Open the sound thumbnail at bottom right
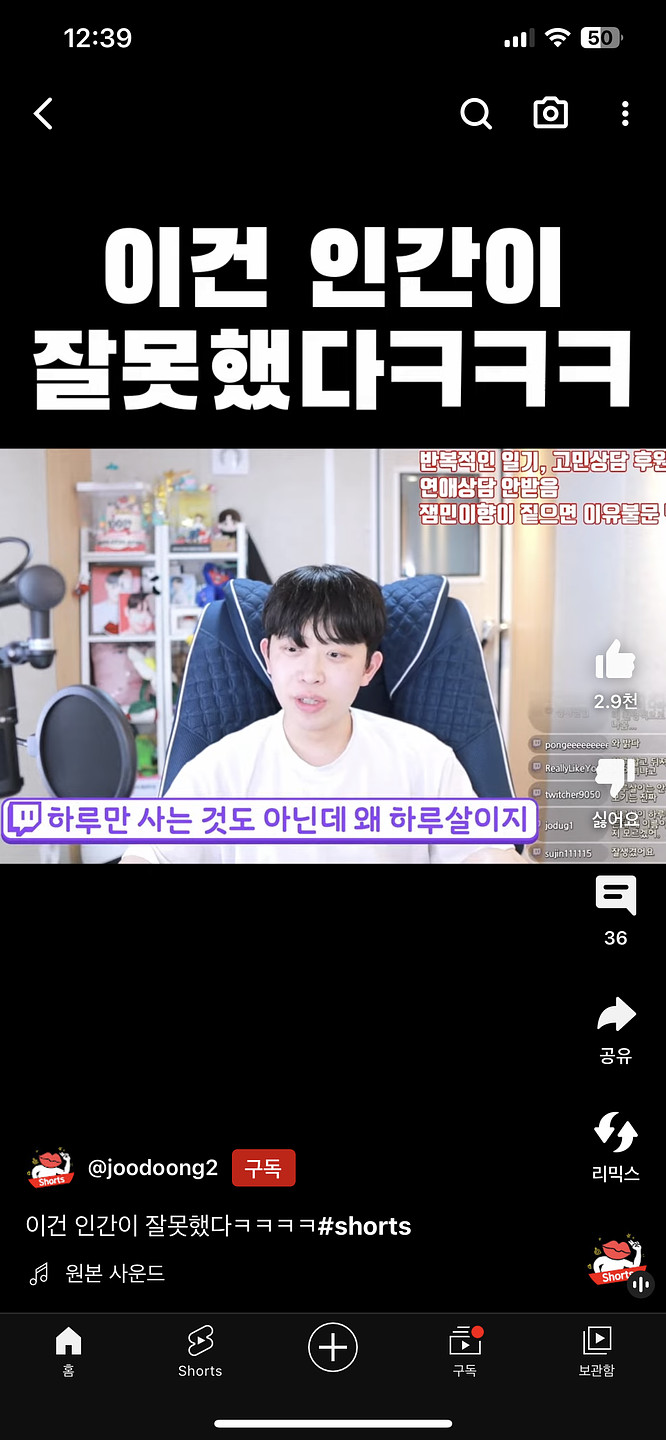This screenshot has height=1440, width=666. pos(616,1261)
